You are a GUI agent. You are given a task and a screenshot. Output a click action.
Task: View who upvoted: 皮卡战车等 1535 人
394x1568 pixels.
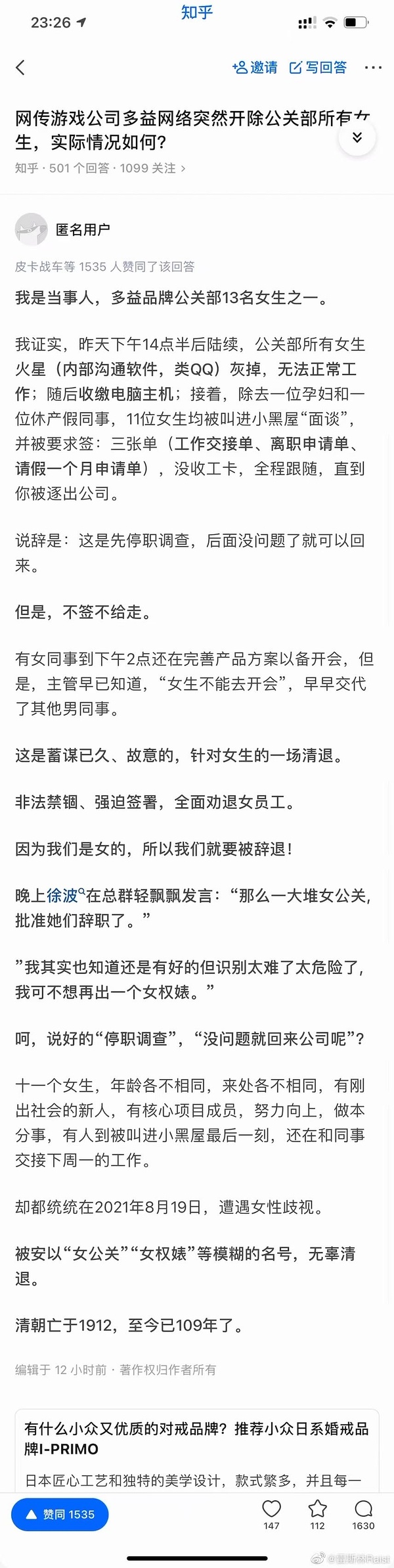[x=104, y=266]
